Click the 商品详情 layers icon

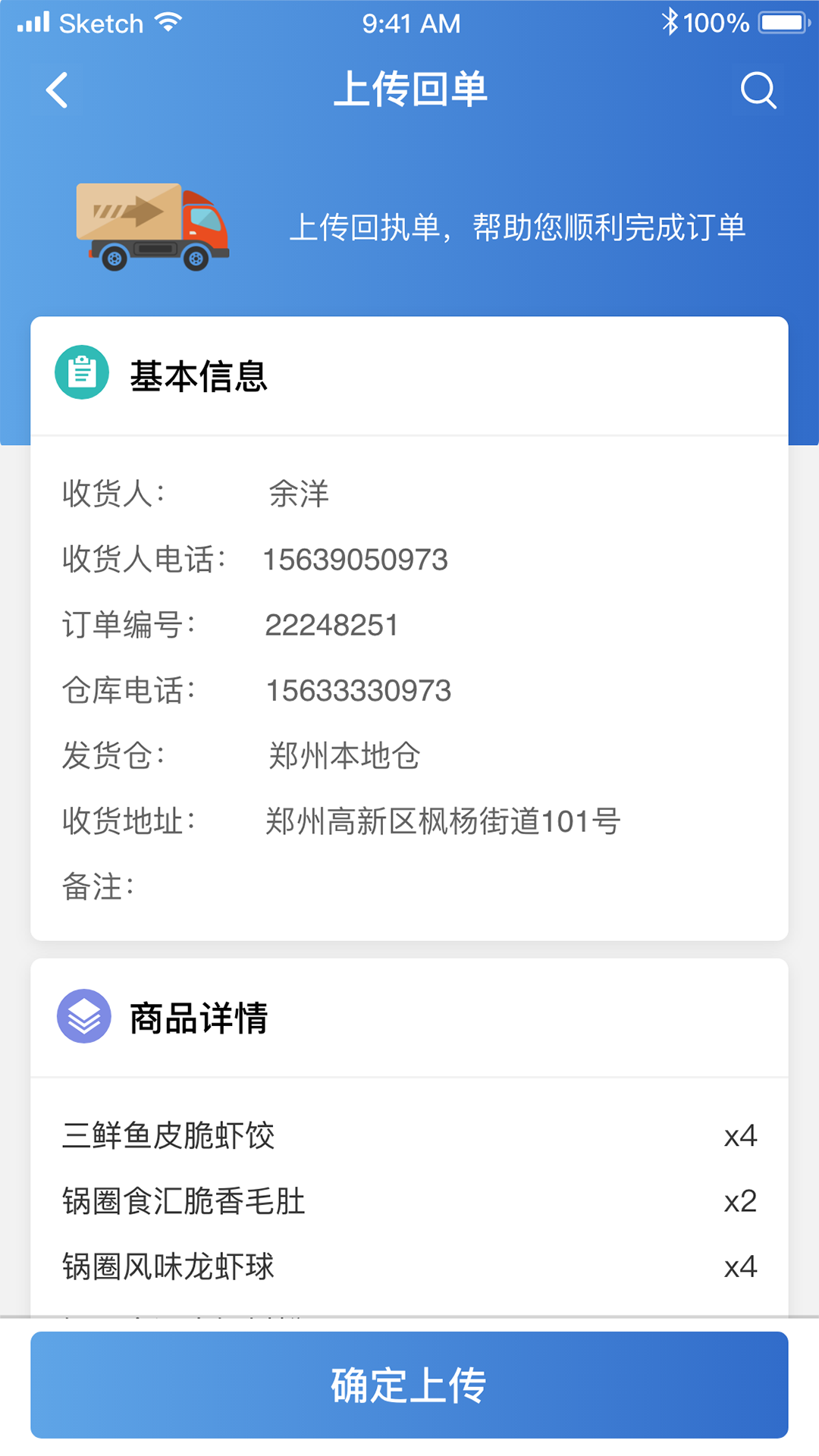click(83, 1017)
